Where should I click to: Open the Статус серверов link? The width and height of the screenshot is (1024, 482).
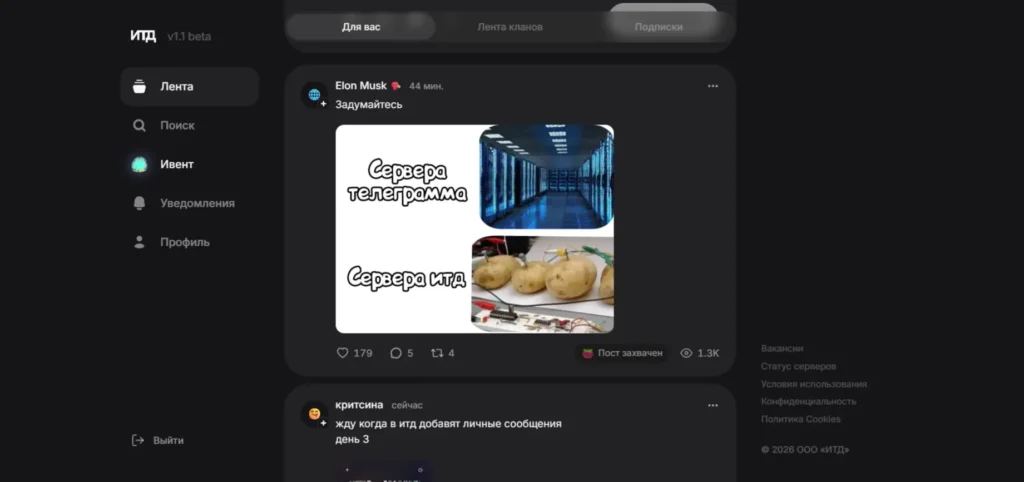(798, 366)
